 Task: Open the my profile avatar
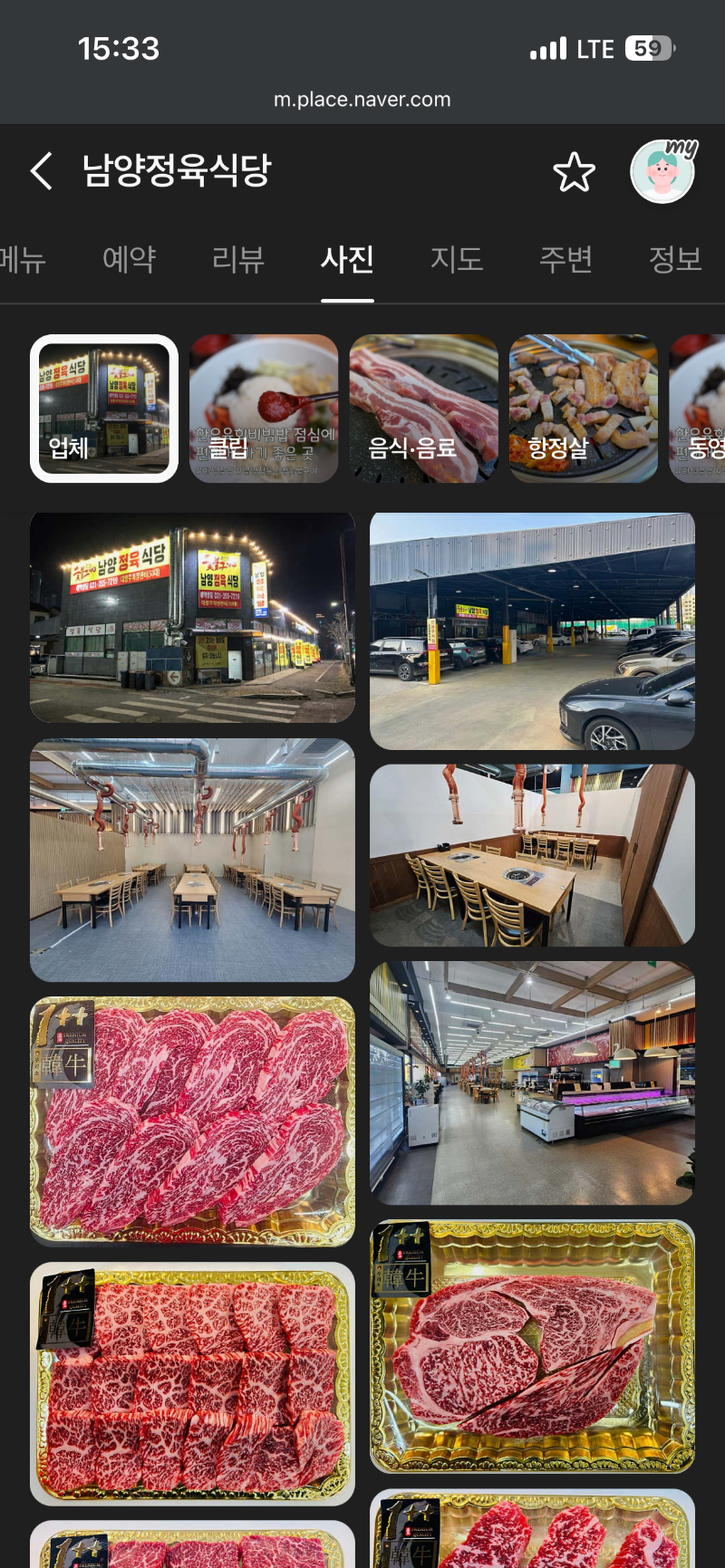coord(663,171)
